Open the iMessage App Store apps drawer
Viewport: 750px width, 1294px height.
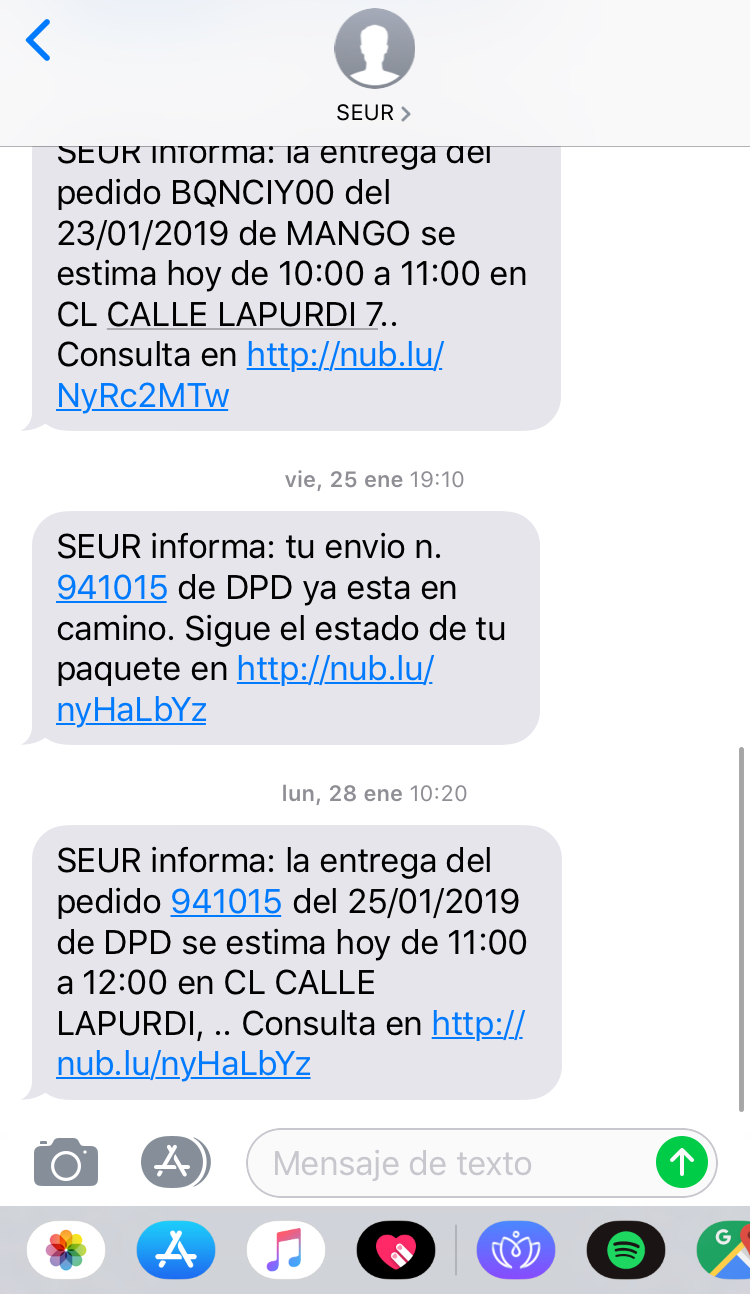175,1162
